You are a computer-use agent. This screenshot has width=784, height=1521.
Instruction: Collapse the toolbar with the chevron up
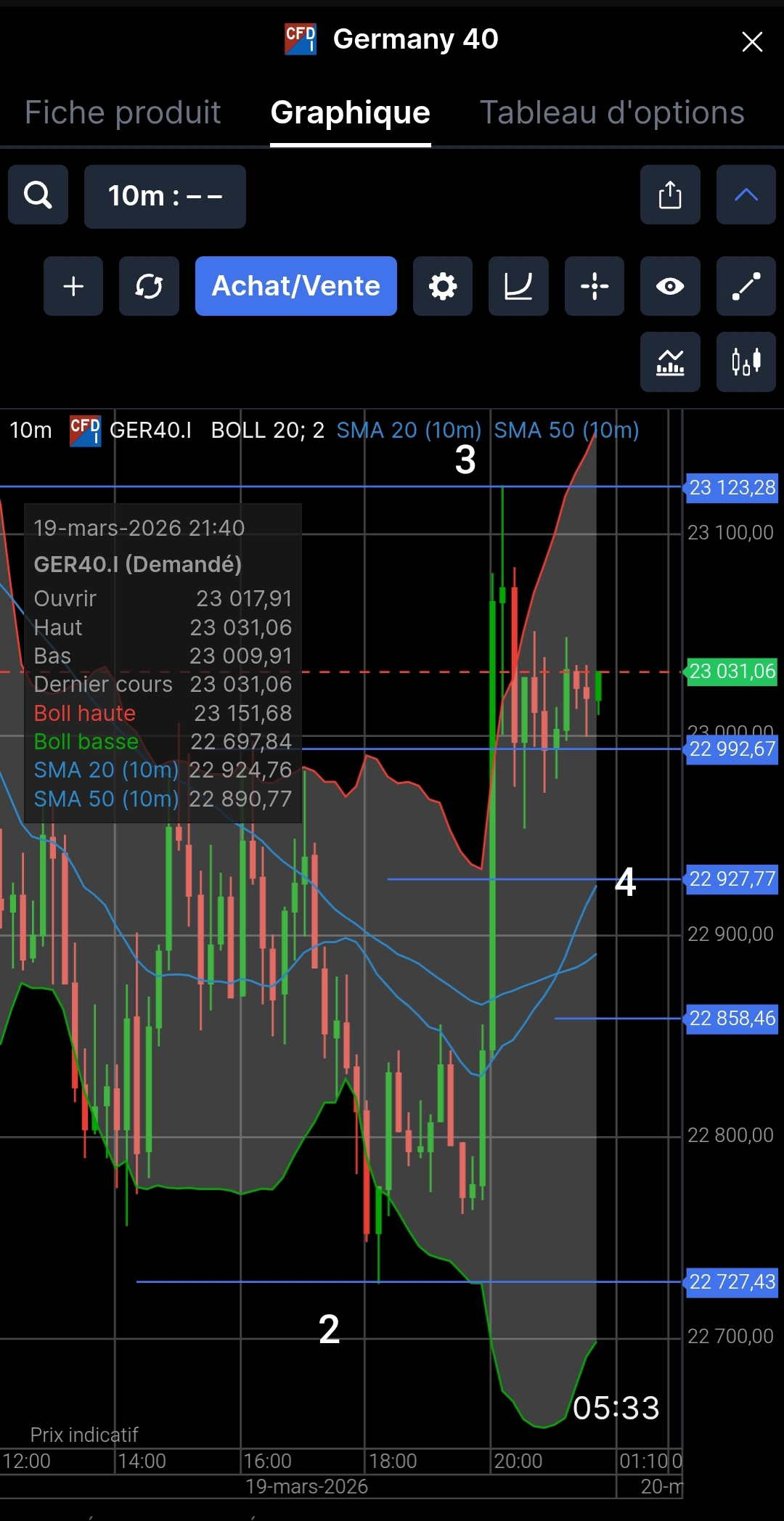coord(746,195)
